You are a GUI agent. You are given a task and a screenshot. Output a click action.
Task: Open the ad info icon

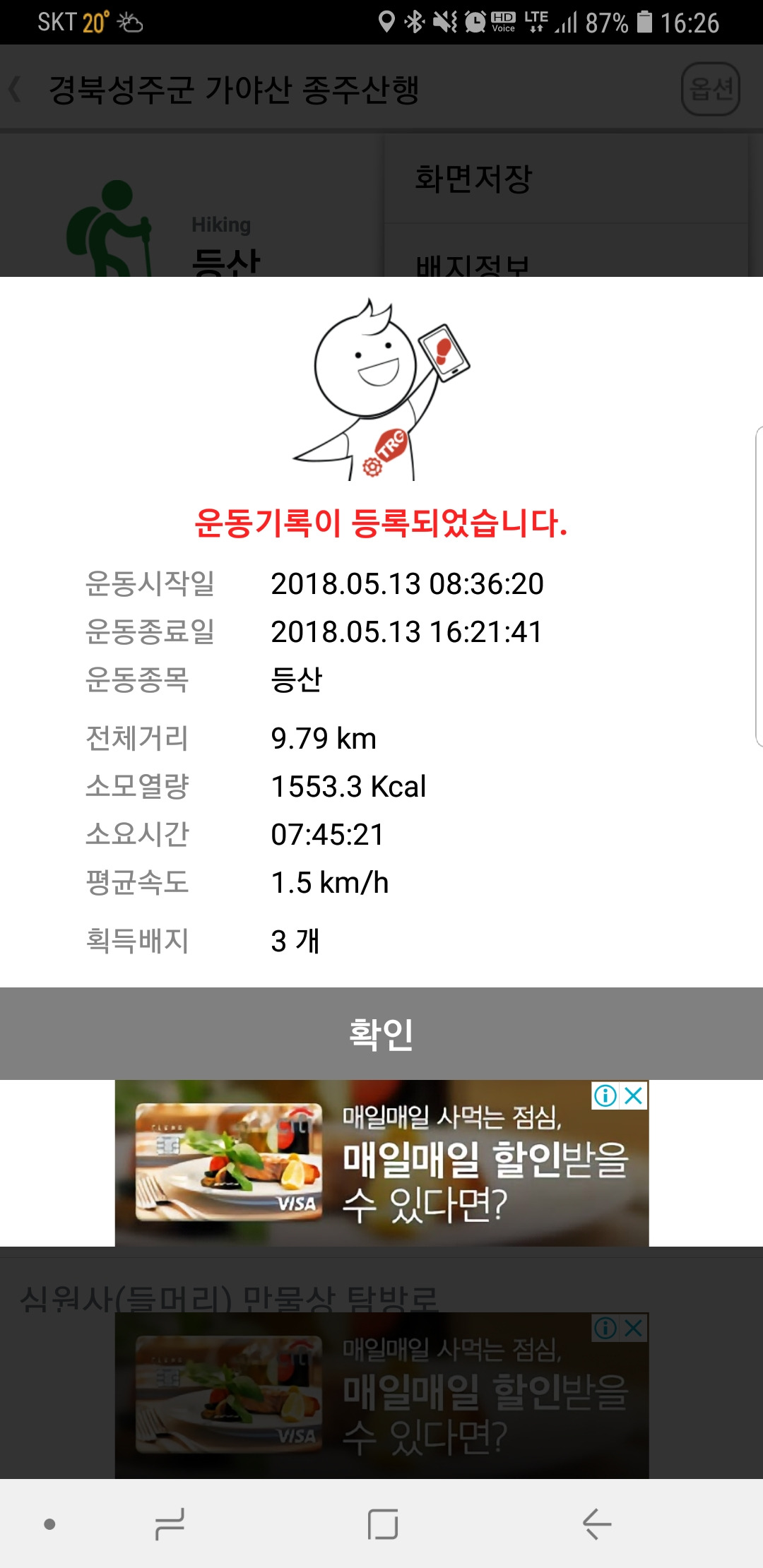(605, 1095)
